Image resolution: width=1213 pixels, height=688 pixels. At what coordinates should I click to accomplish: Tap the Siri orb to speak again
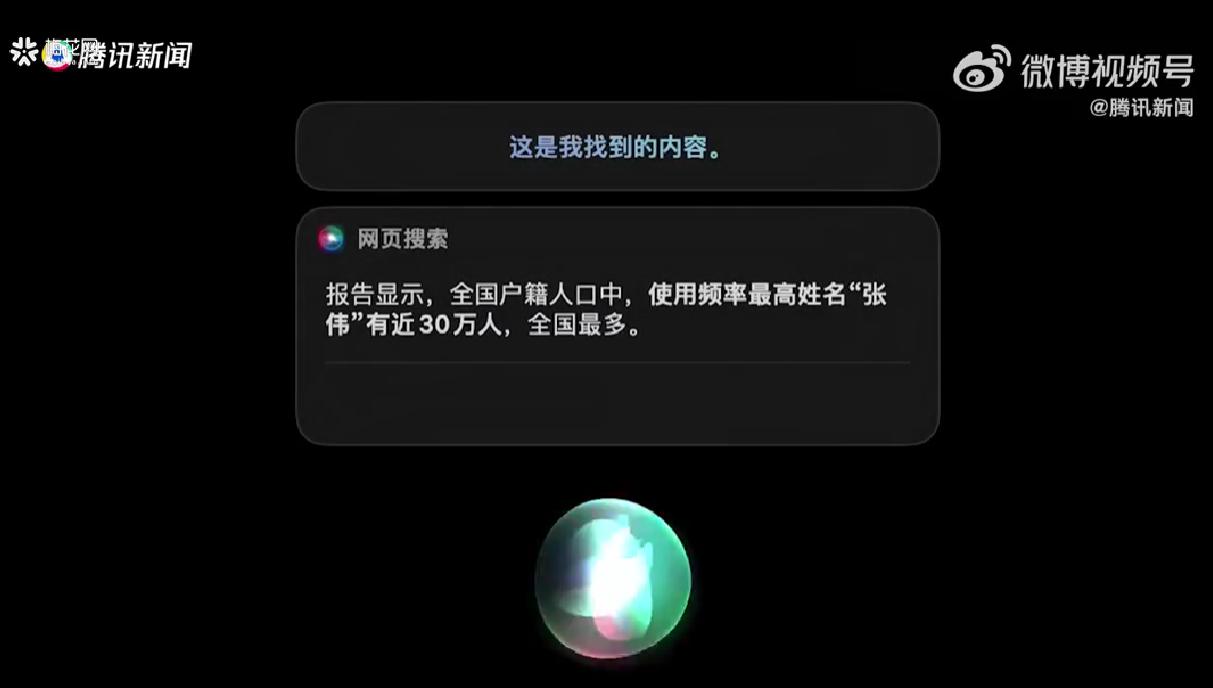(612, 578)
